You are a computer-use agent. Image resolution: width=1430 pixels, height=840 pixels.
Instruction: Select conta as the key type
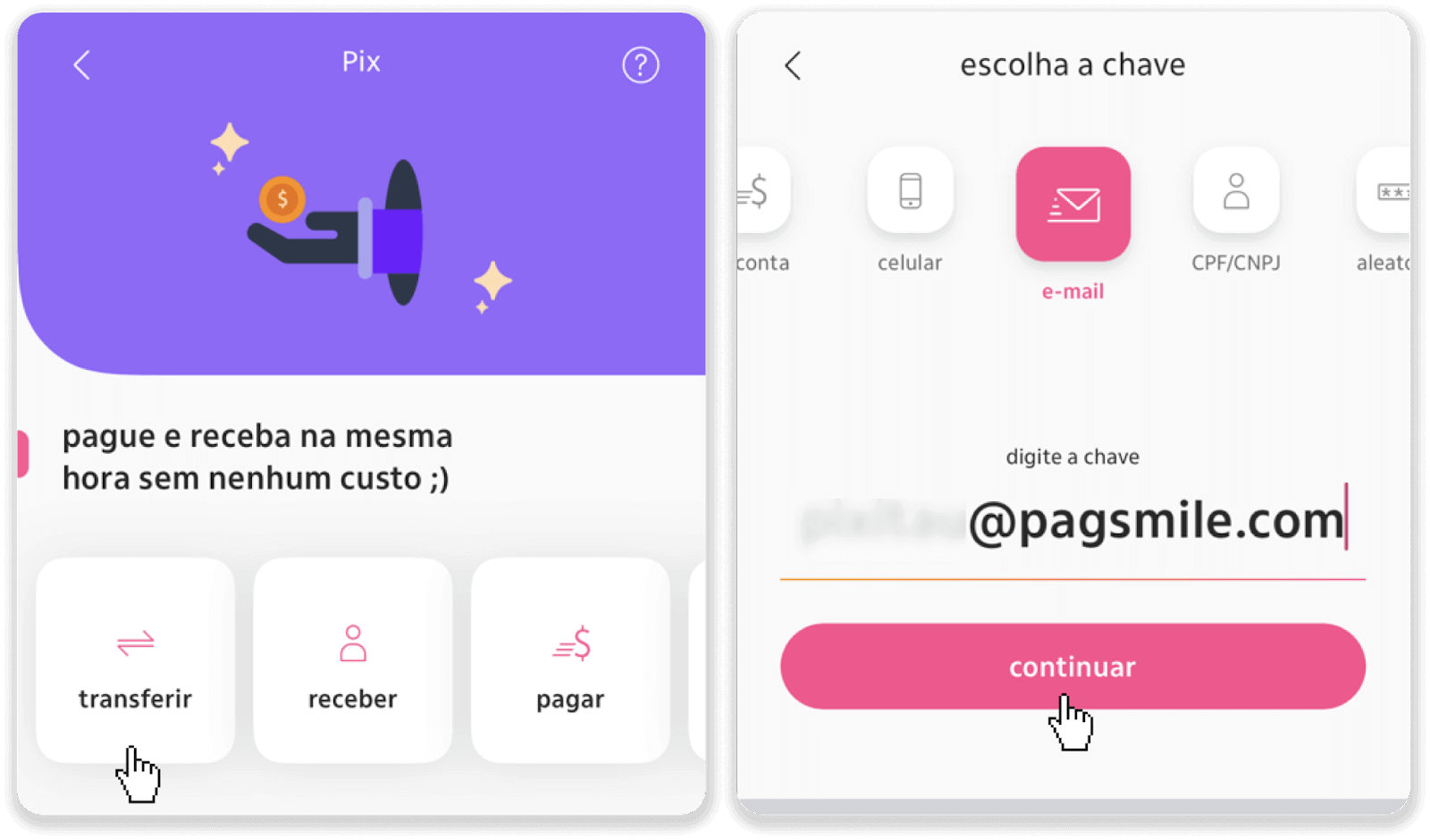761,192
